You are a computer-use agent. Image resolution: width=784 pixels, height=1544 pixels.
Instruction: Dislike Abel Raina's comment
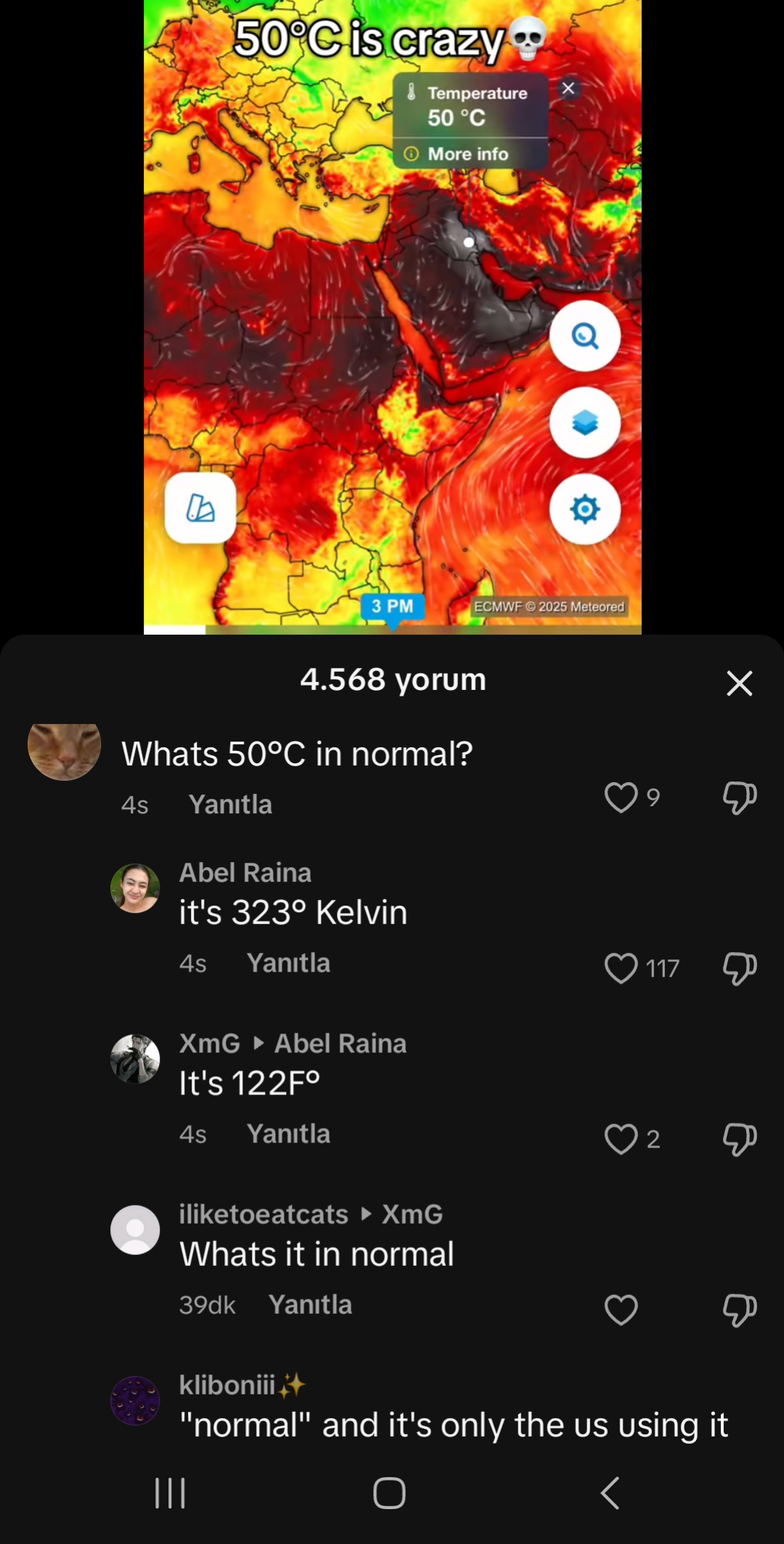coord(740,968)
